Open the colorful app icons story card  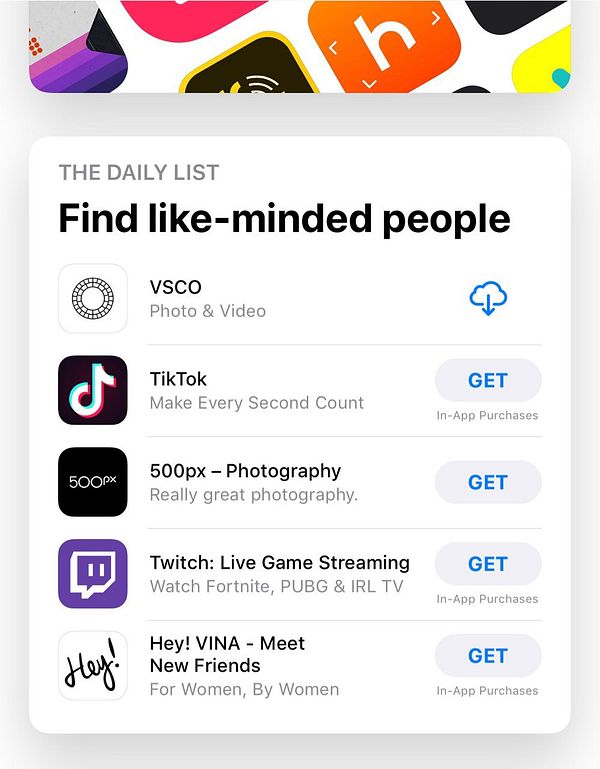point(300,45)
